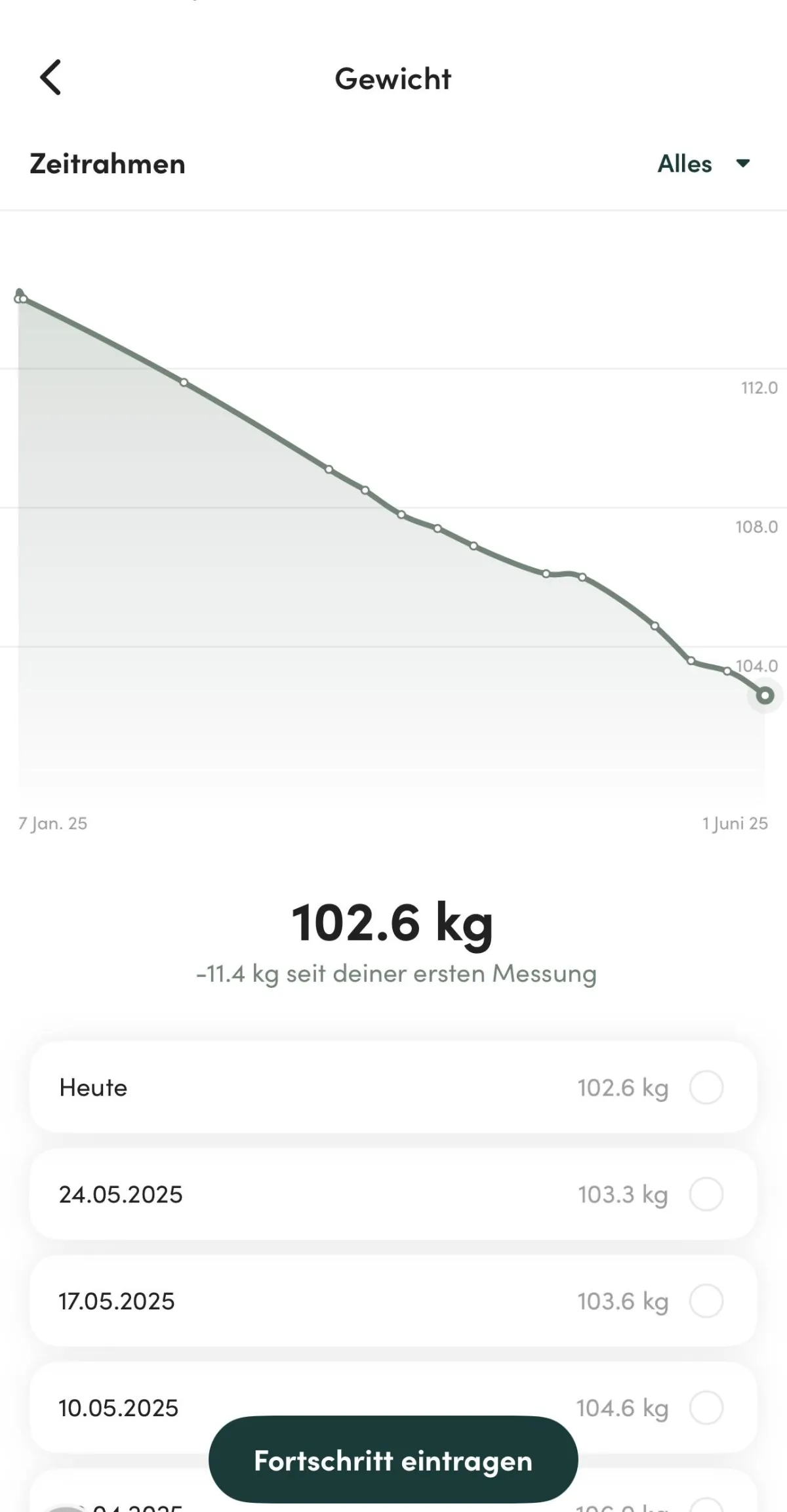Select the circle next to 24.05.2025 entry

pos(706,1195)
